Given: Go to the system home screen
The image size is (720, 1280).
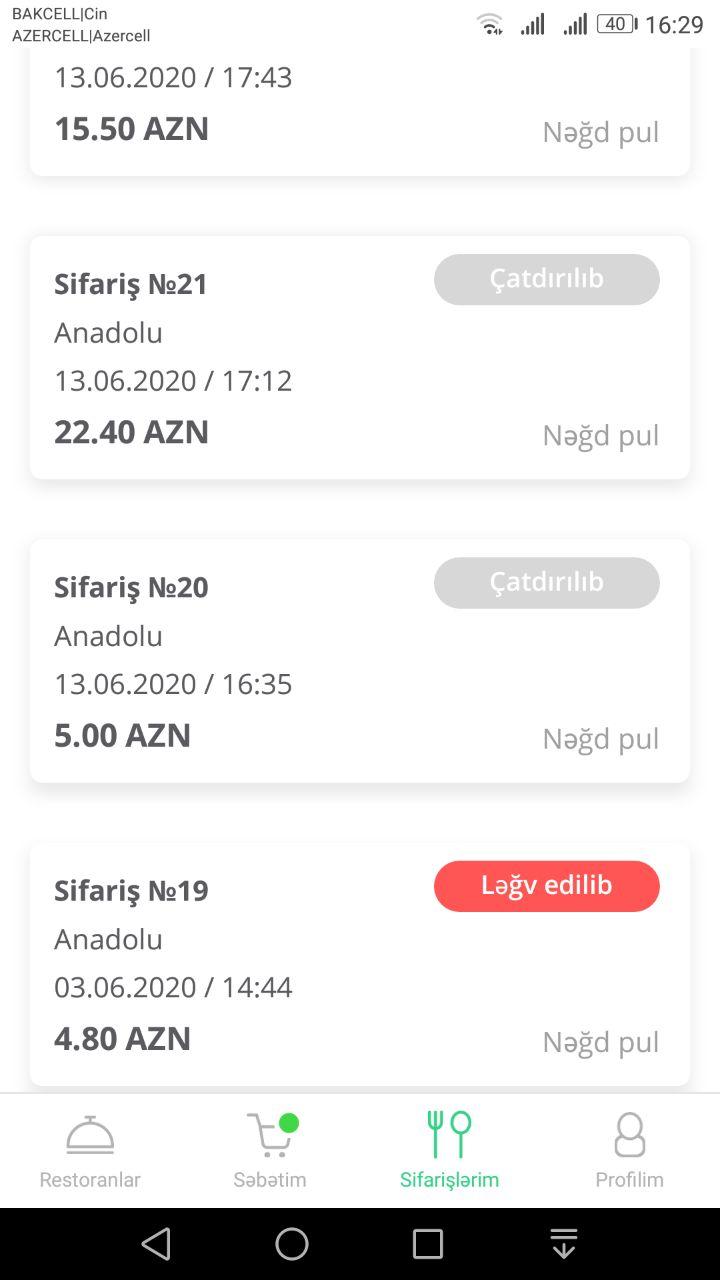Looking at the screenshot, I should (x=292, y=1244).
